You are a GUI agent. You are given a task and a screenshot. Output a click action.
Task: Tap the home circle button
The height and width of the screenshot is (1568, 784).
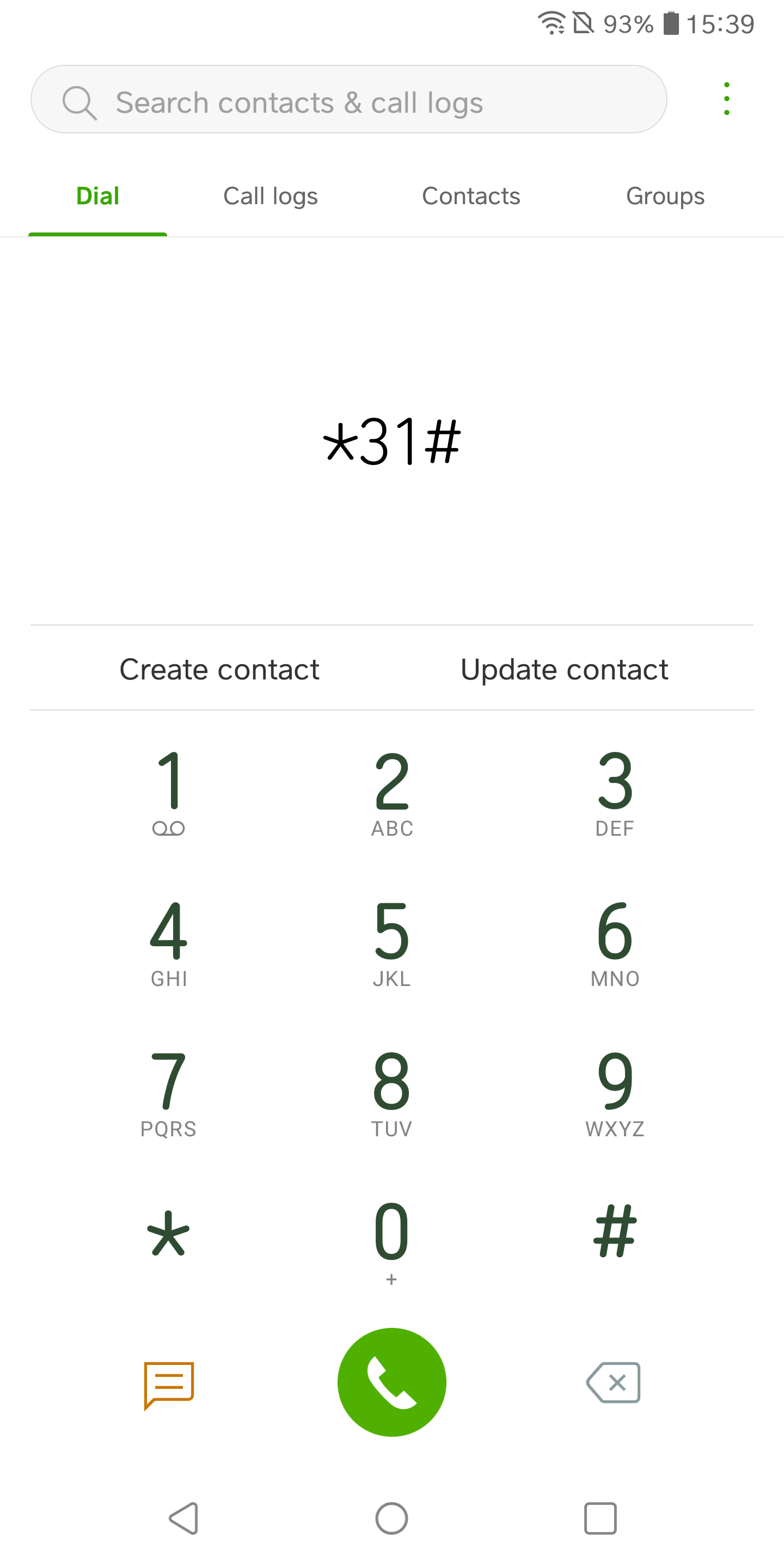point(392,1518)
